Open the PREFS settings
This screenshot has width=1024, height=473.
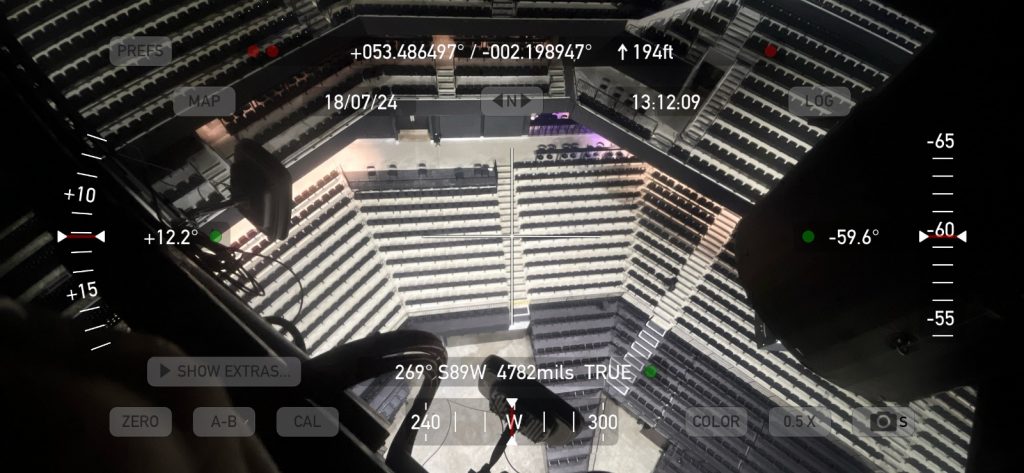click(141, 51)
